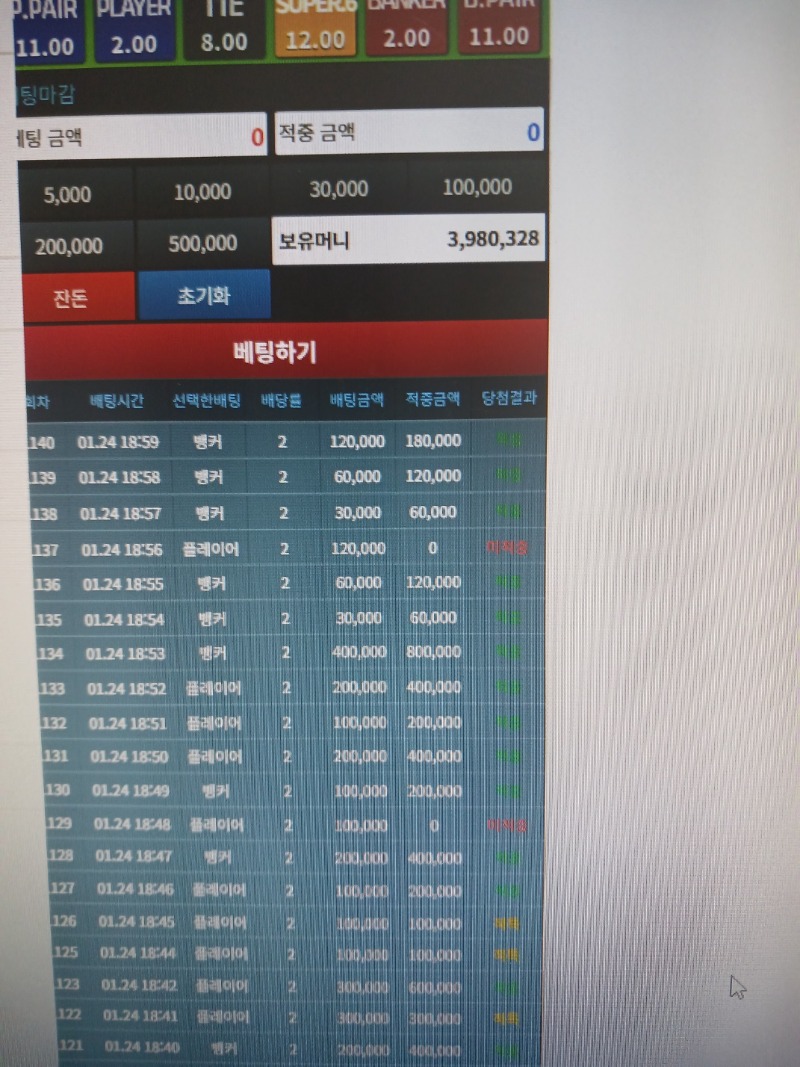Tap the 200,000 amount button
800x1067 pixels.
coord(69,245)
